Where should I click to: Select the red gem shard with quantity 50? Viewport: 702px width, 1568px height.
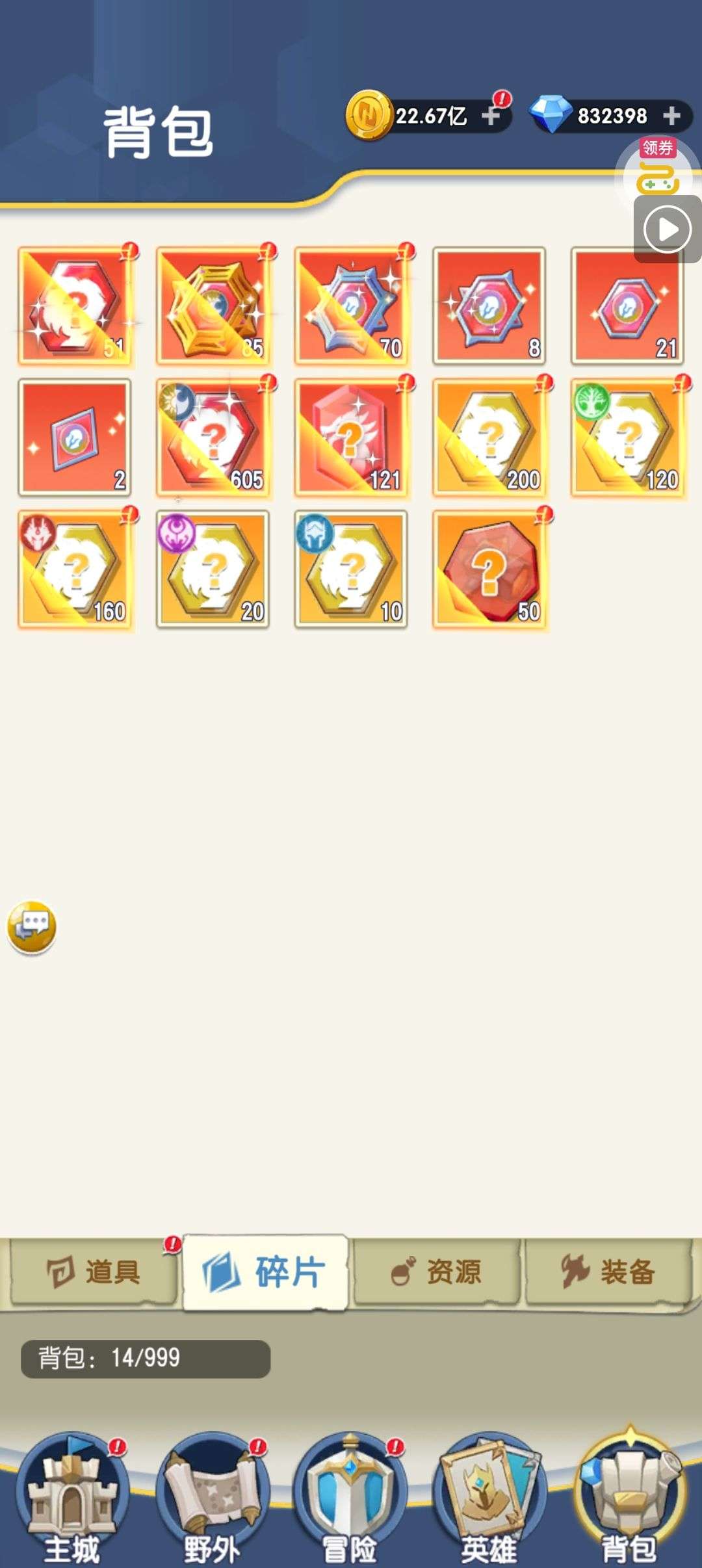tap(489, 569)
